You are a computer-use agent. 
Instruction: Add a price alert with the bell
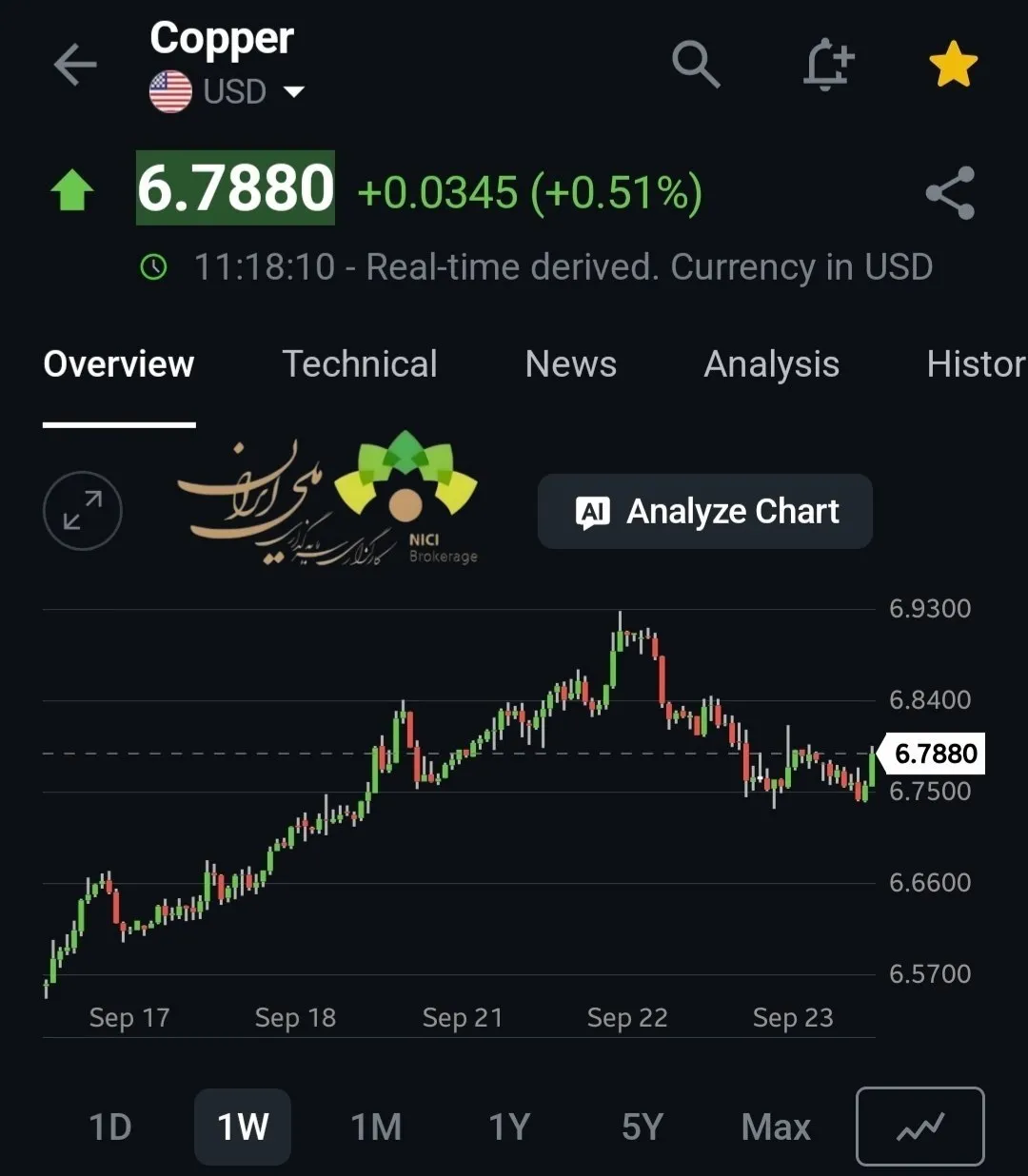tap(829, 65)
